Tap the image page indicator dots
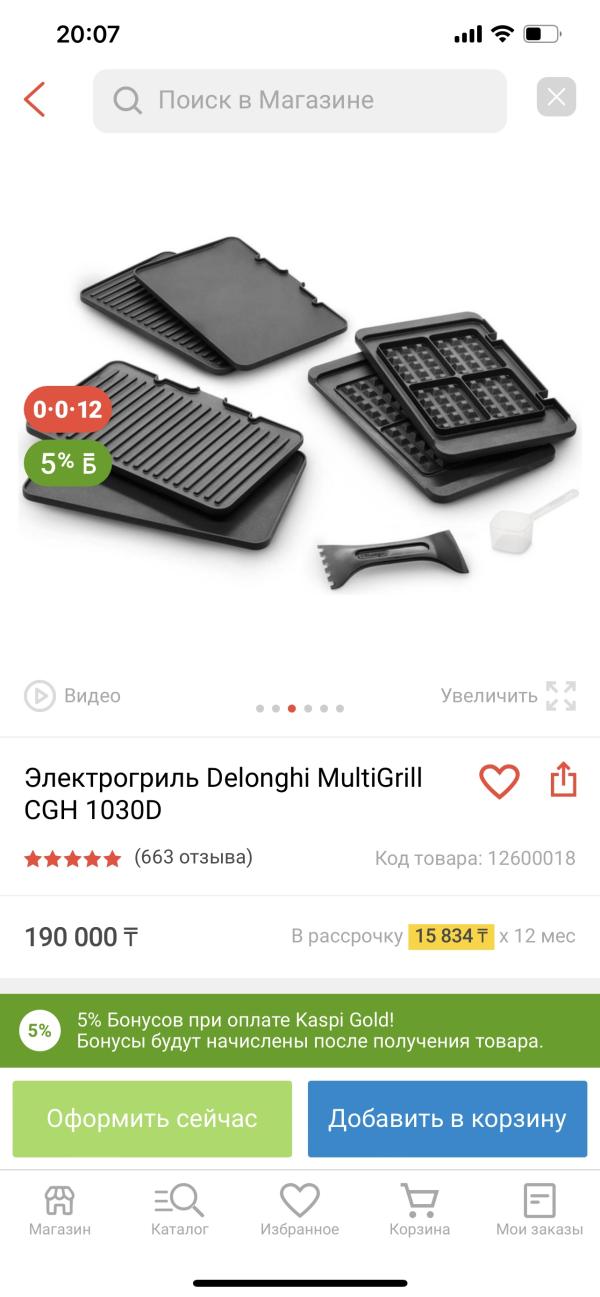 (x=300, y=708)
